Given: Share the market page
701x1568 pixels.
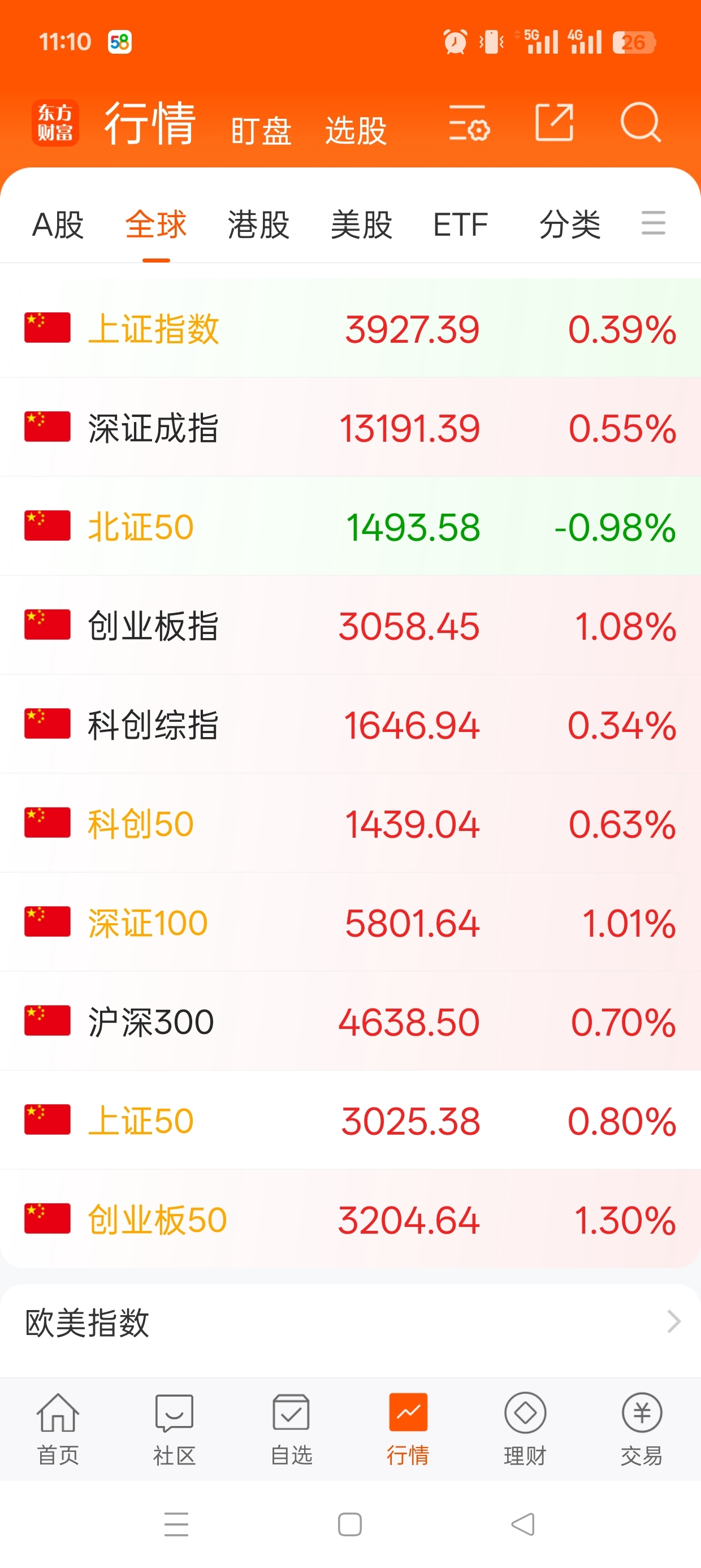Looking at the screenshot, I should tap(554, 123).
